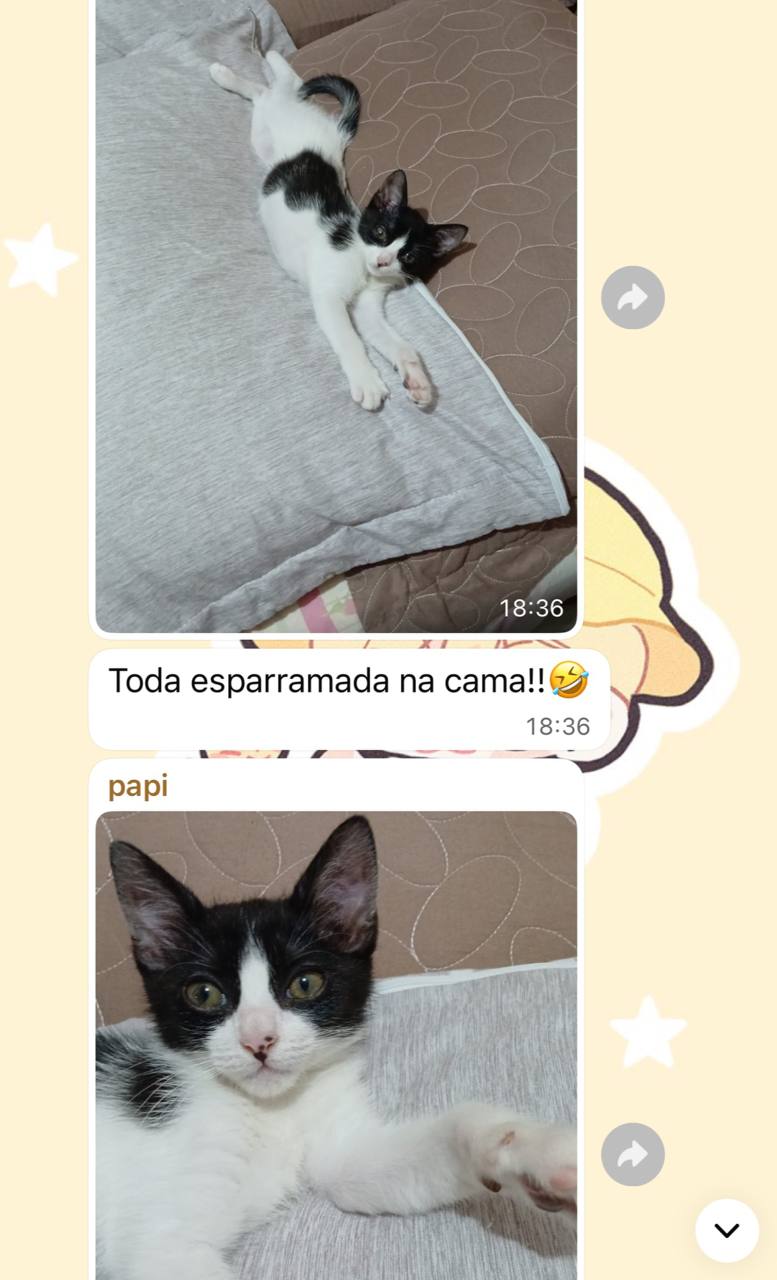Forward papi's close-up cat photo
Image resolution: width=777 pixels, height=1280 pixels.
point(632,1155)
